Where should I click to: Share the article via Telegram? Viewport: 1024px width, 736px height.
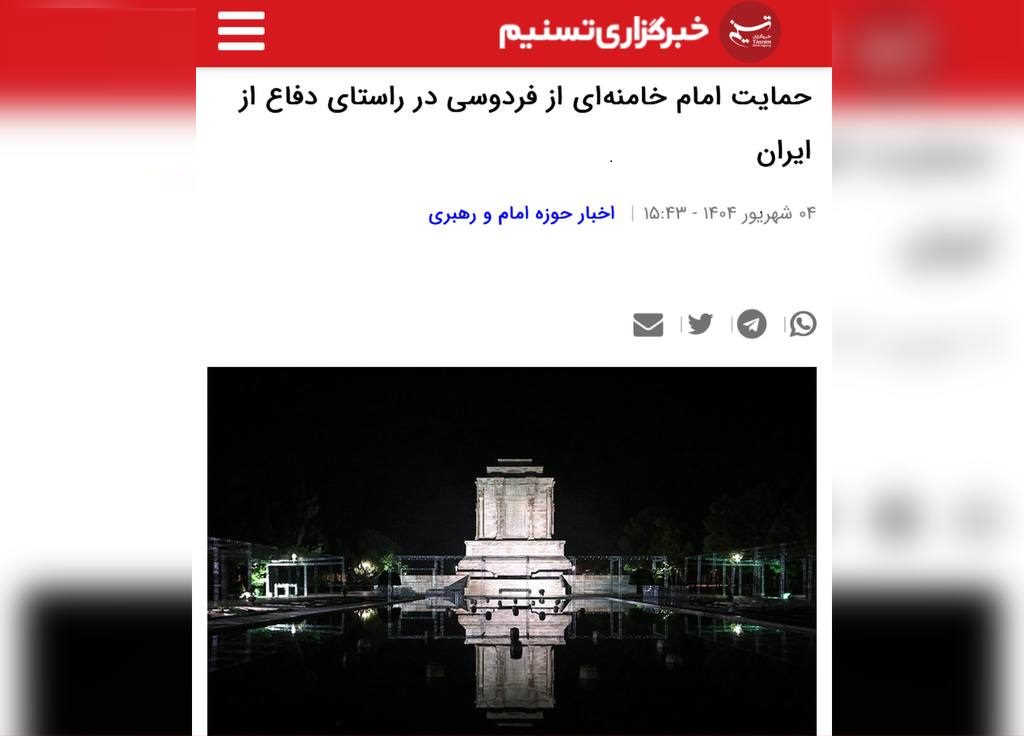tap(751, 324)
